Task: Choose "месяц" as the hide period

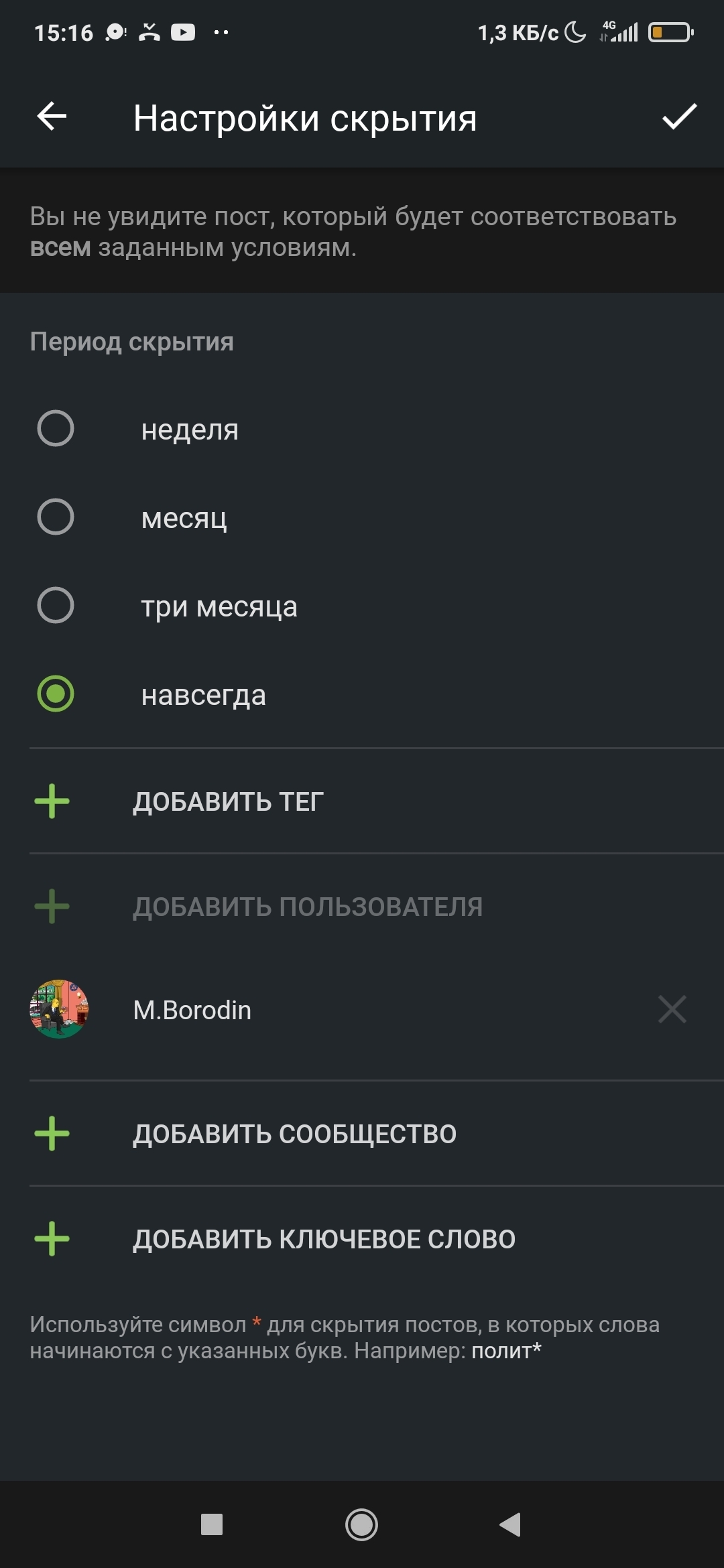Action: coord(56,517)
